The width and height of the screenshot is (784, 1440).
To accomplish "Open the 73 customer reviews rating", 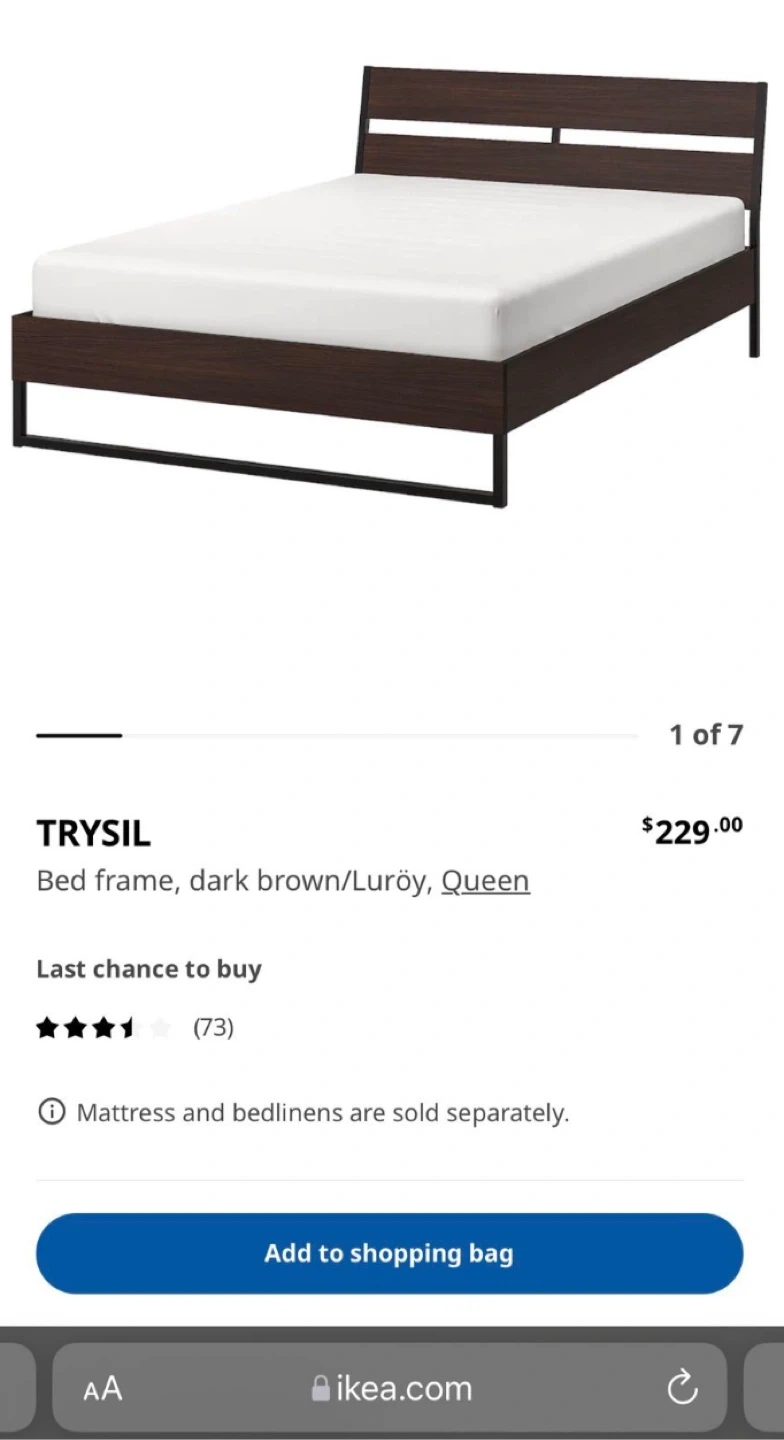I will 135,1027.
